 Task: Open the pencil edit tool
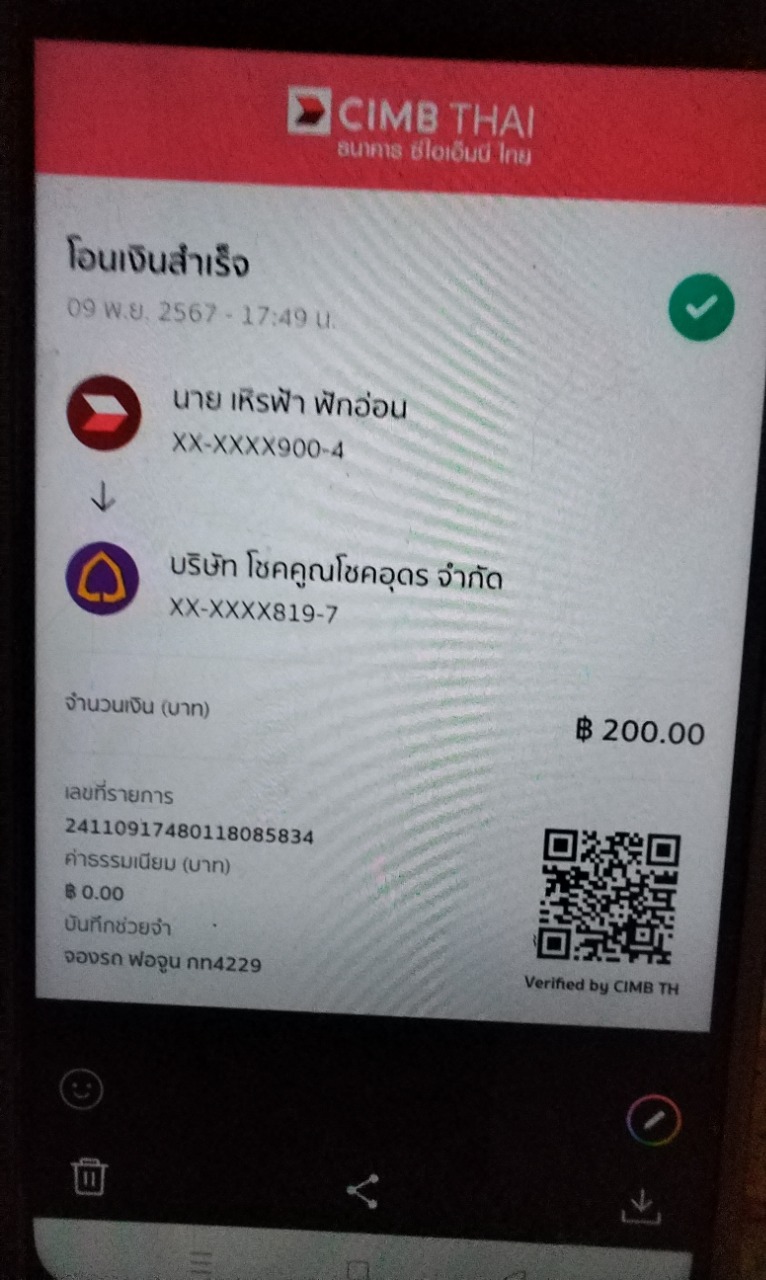[654, 1120]
